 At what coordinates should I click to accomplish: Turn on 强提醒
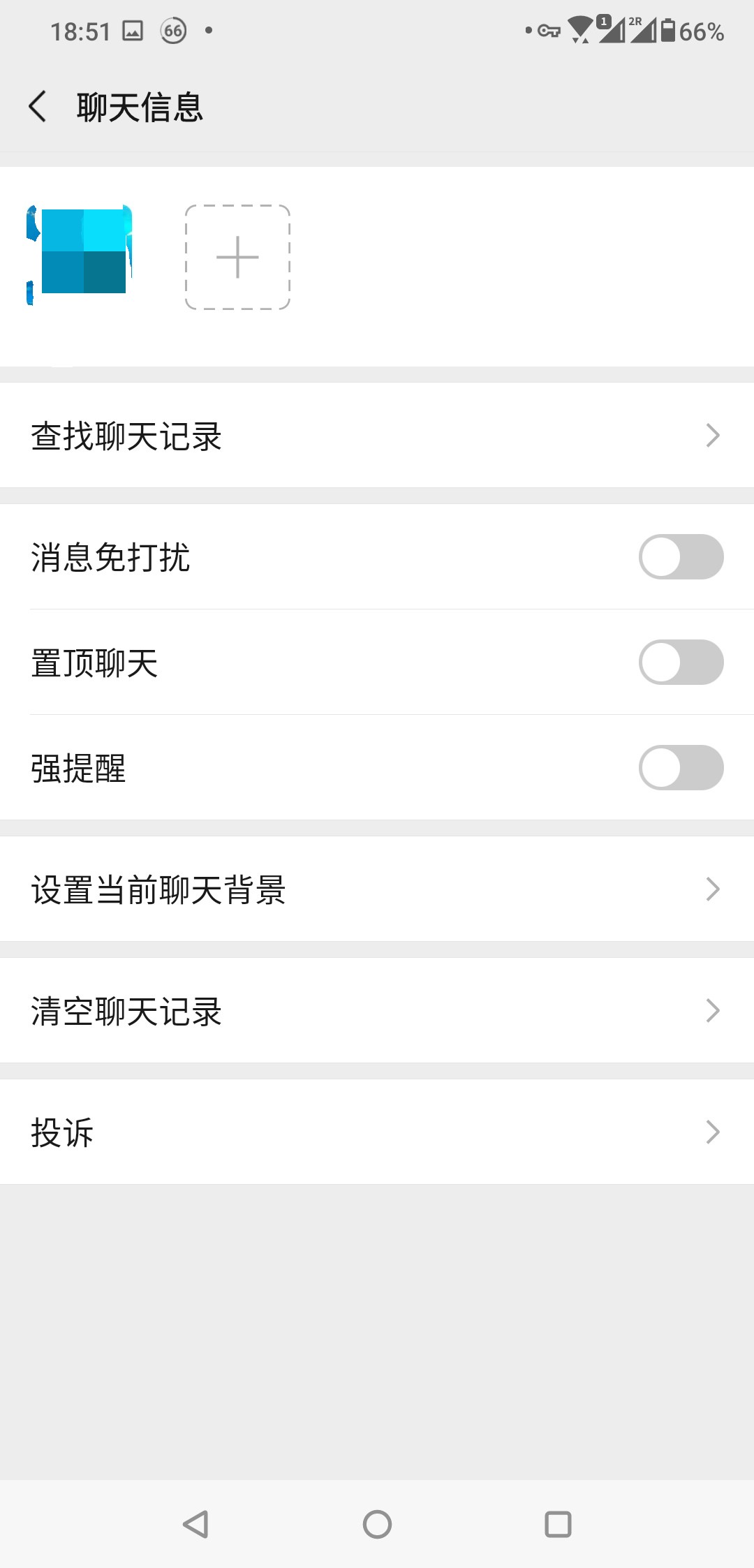(x=681, y=767)
